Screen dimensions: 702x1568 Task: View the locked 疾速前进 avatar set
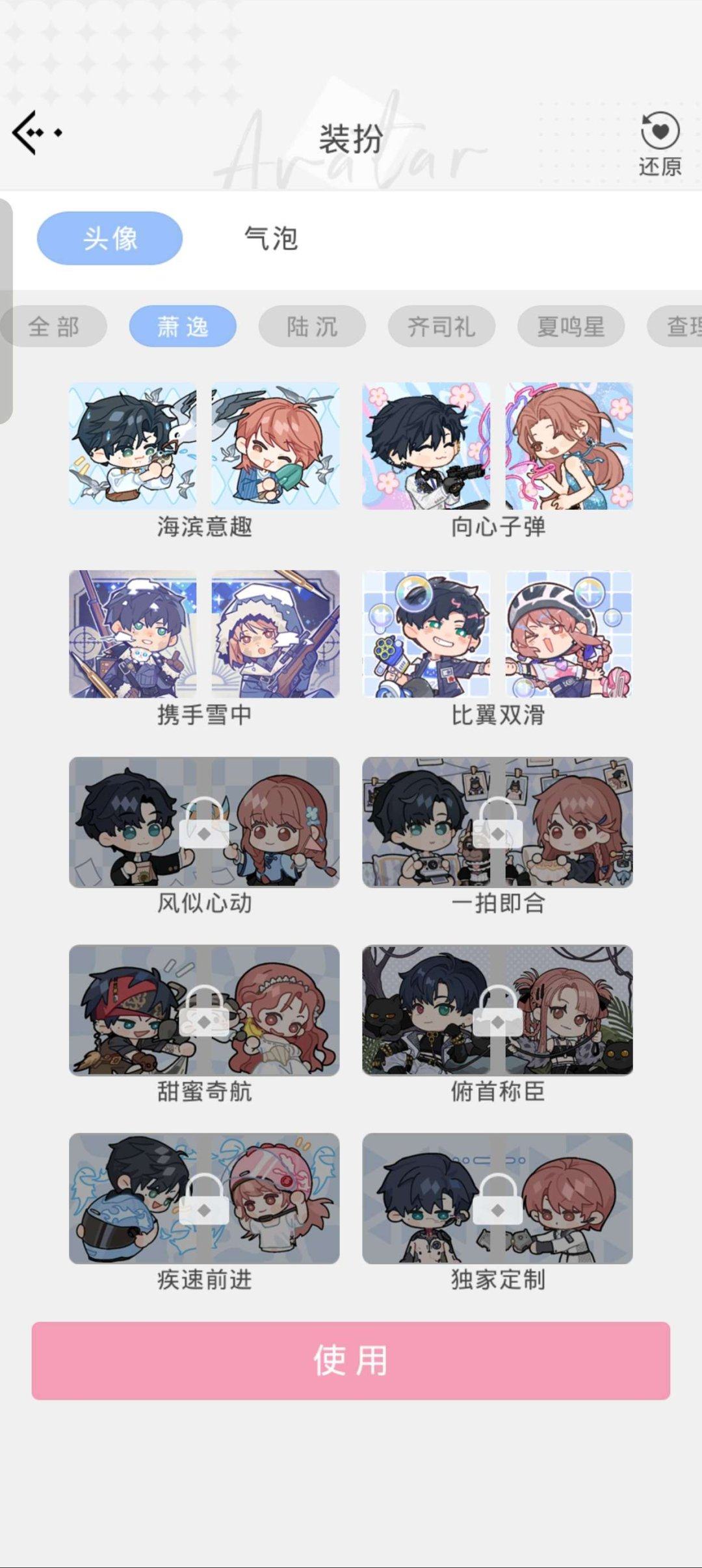point(204,1199)
